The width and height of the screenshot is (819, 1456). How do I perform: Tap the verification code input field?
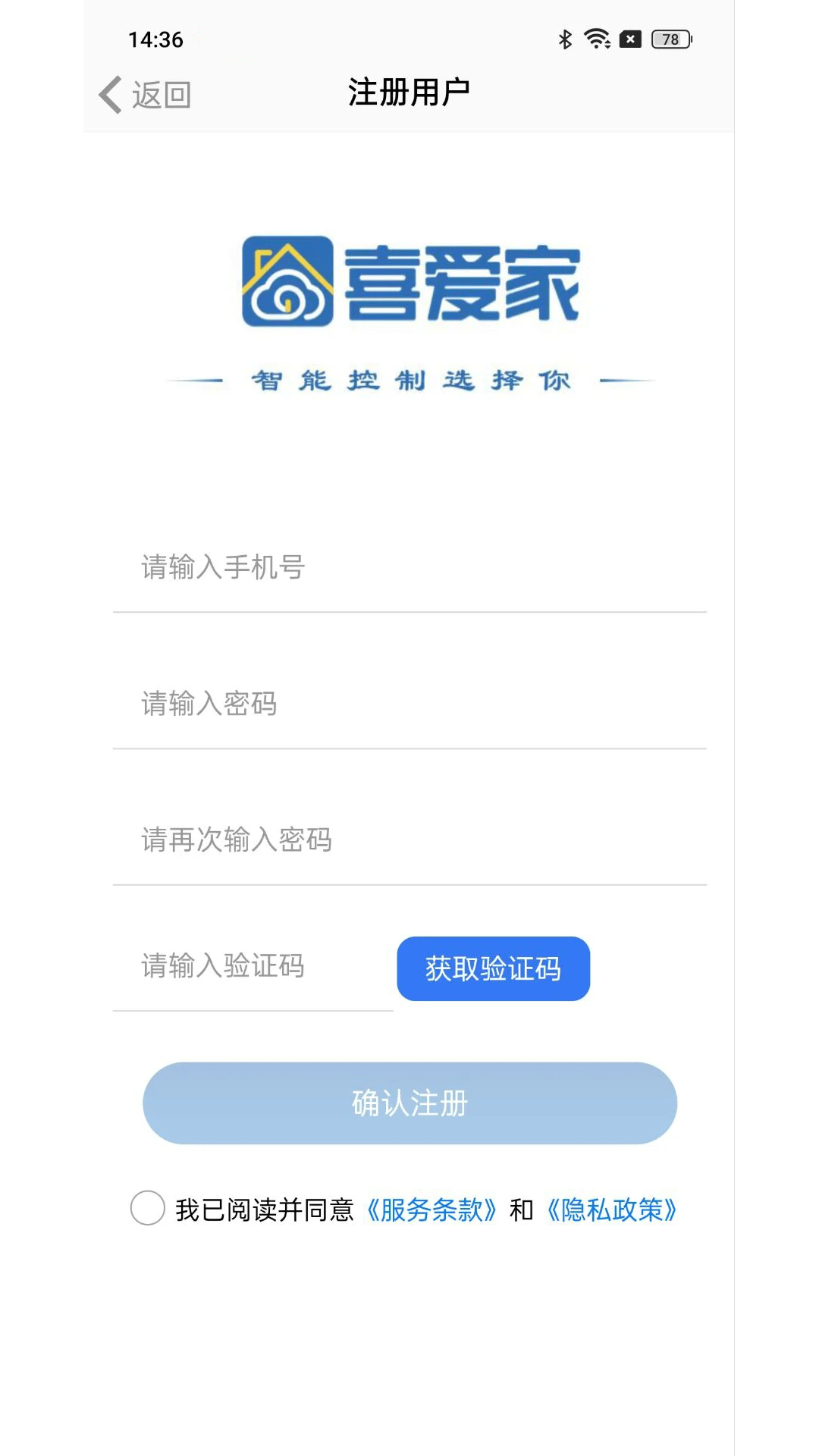click(x=250, y=968)
